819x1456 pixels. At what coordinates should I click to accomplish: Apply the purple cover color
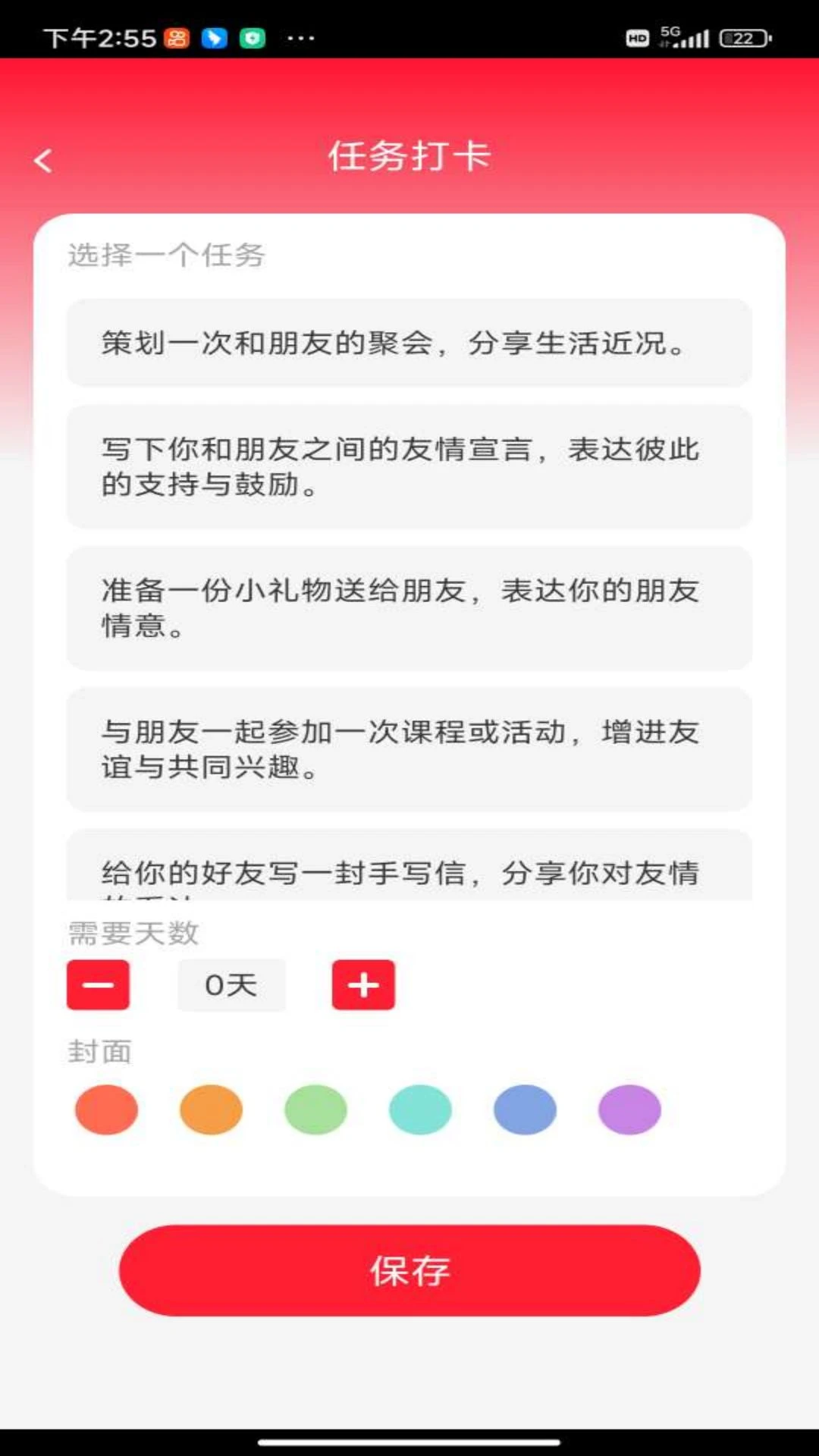(629, 1109)
